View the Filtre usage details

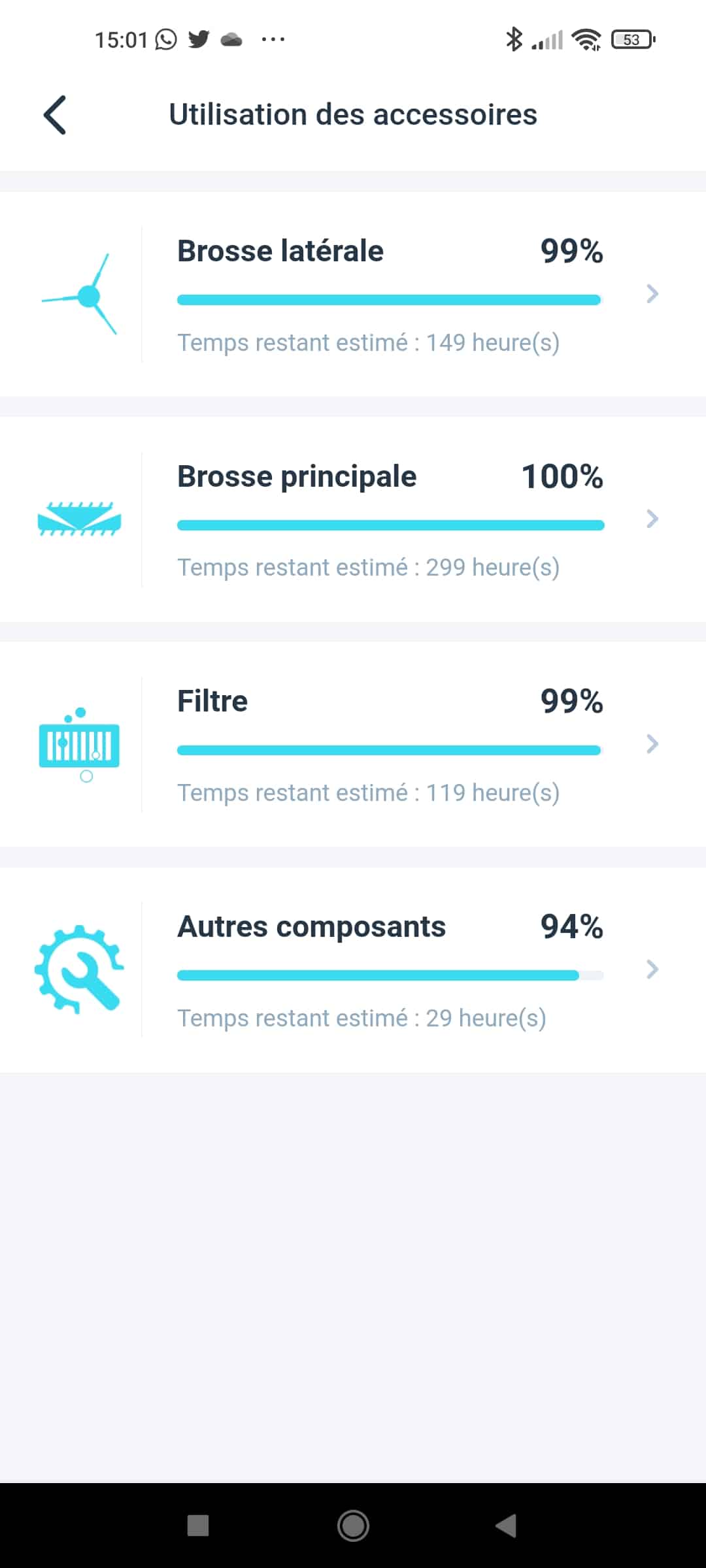point(353,745)
